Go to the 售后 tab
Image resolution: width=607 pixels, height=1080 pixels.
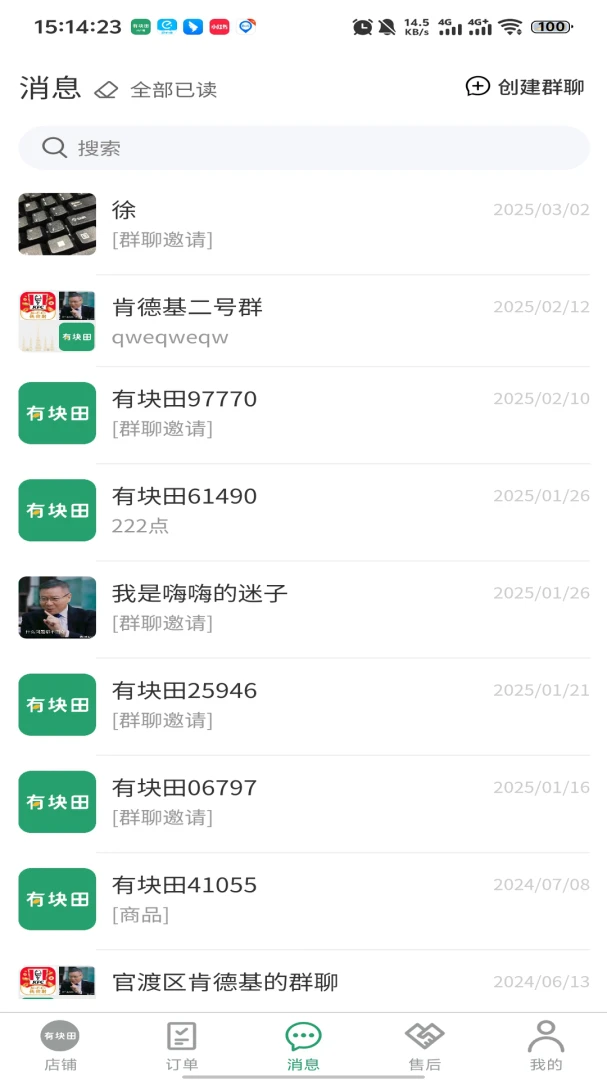pos(424,1046)
